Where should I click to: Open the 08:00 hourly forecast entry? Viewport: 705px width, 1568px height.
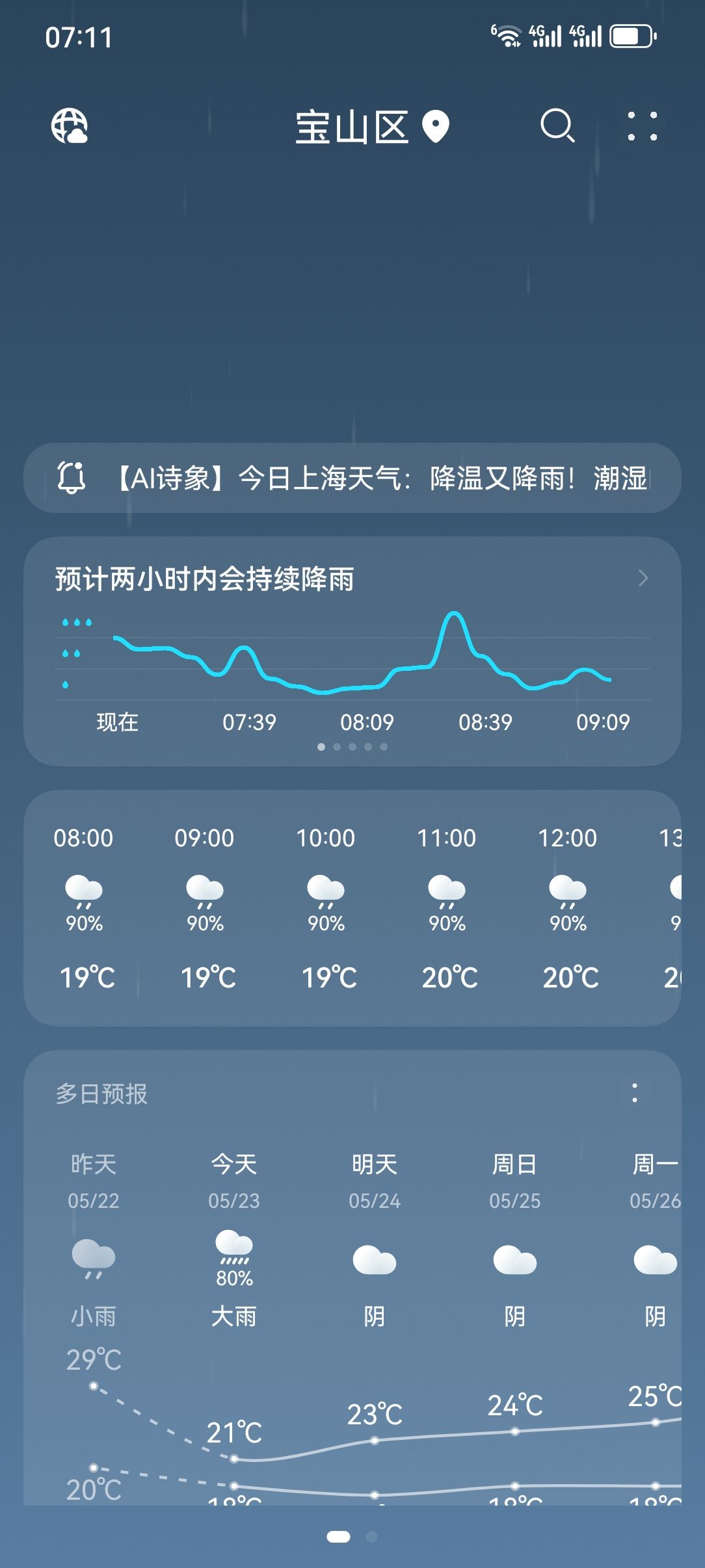pyautogui.click(x=84, y=908)
